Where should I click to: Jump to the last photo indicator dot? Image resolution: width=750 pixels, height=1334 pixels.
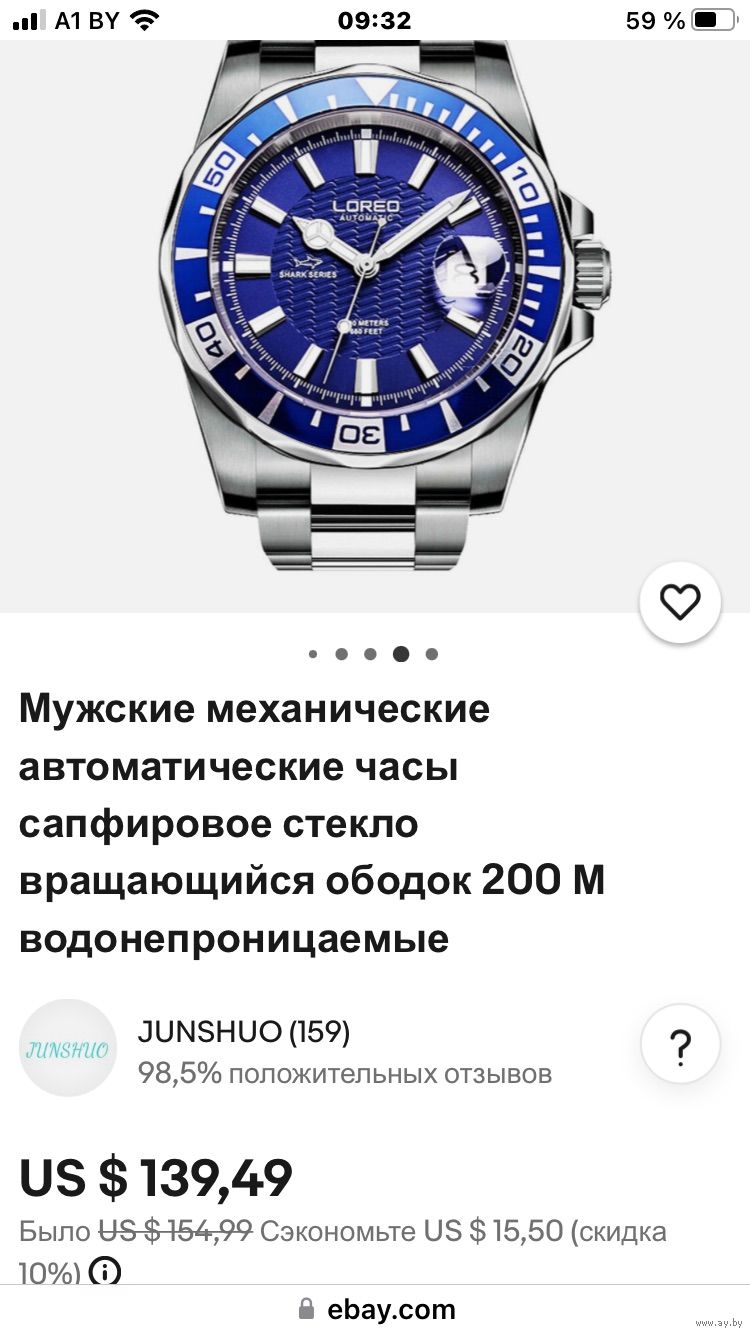tap(432, 654)
